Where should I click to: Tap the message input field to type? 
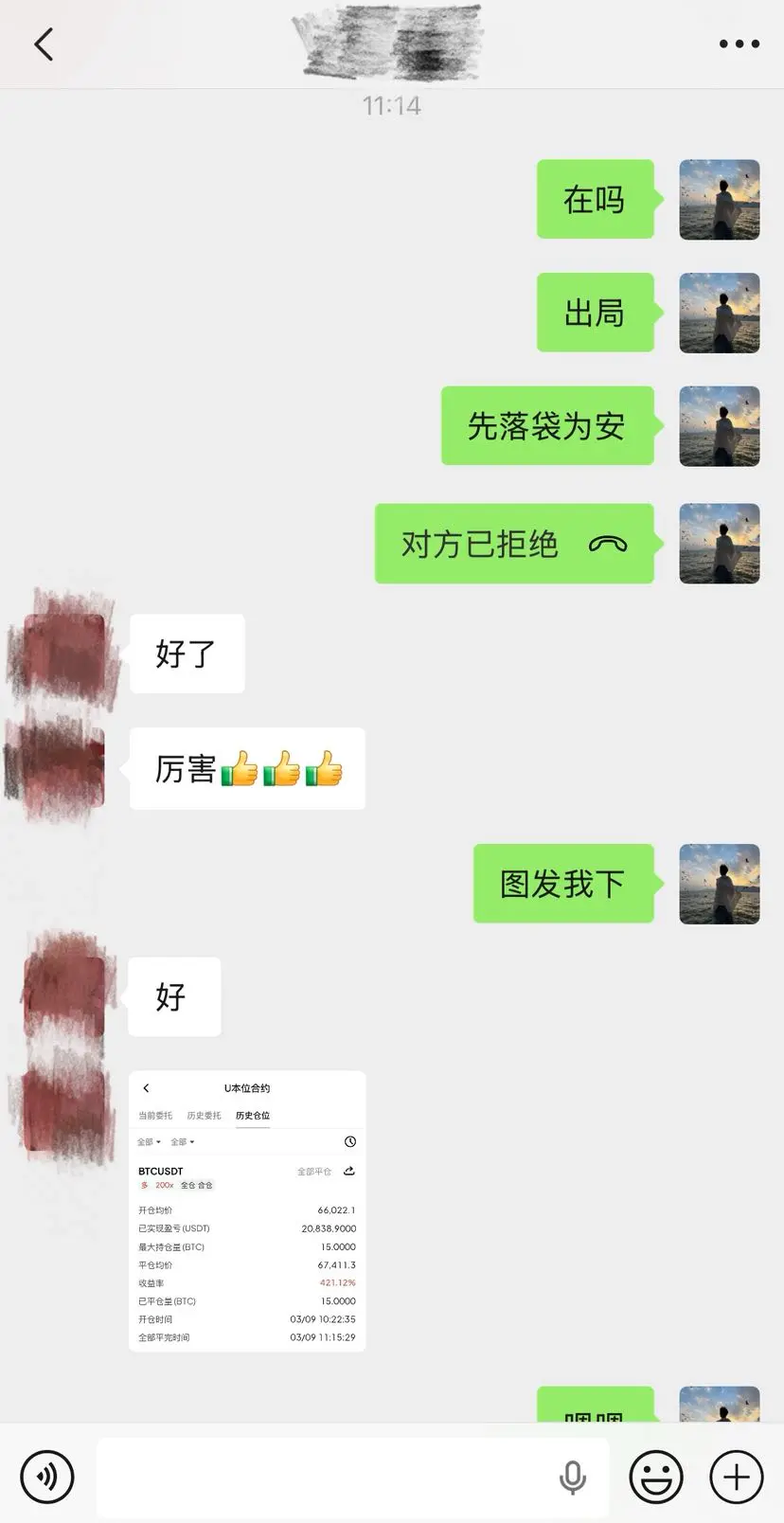click(331, 1476)
